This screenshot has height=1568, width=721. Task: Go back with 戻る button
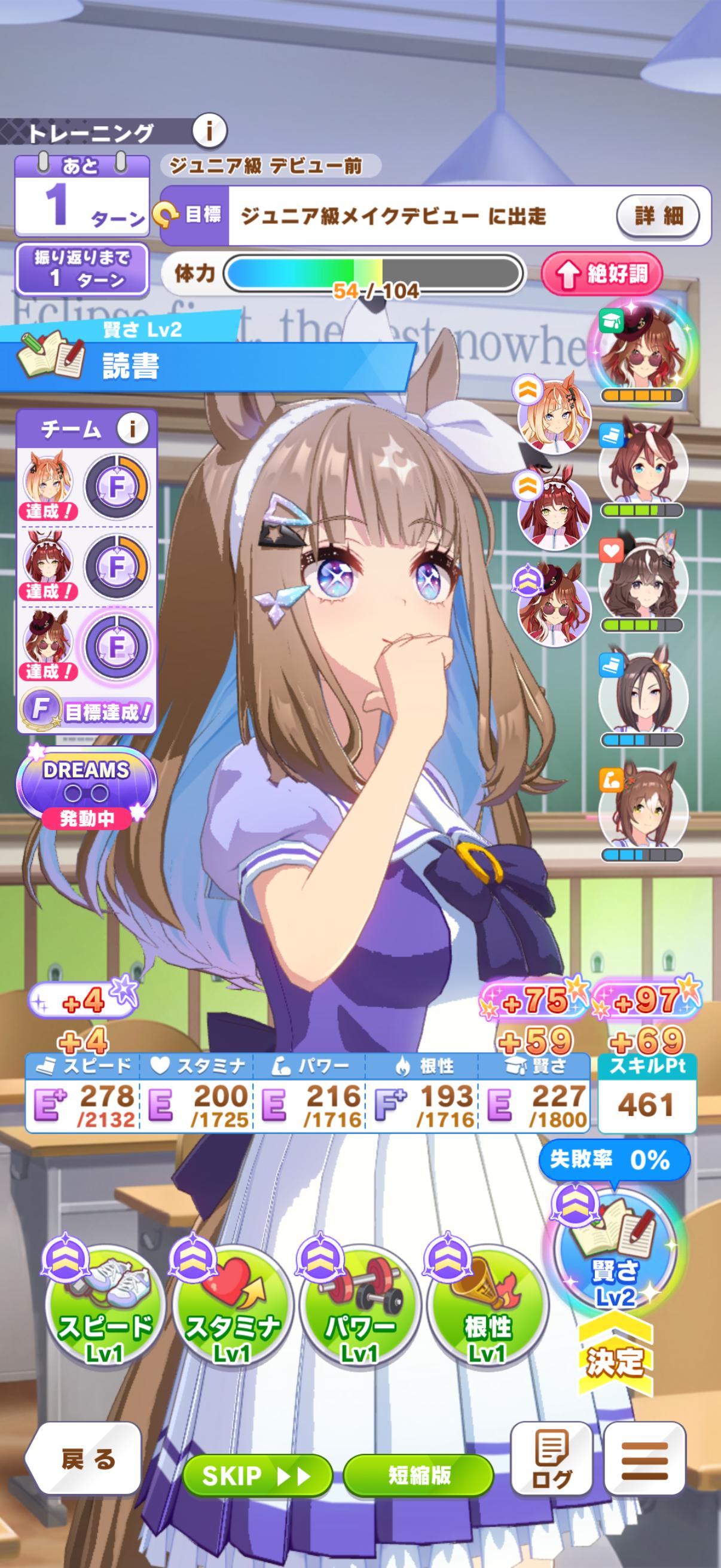tap(85, 1459)
